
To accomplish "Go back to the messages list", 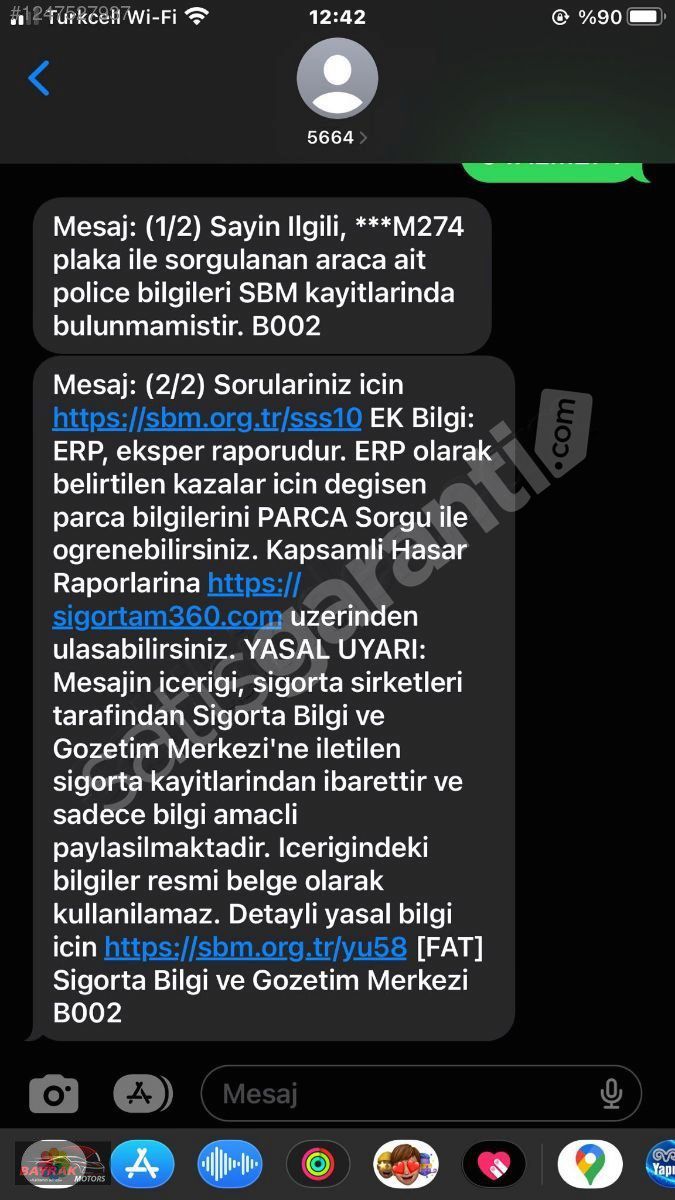I will point(39,78).
